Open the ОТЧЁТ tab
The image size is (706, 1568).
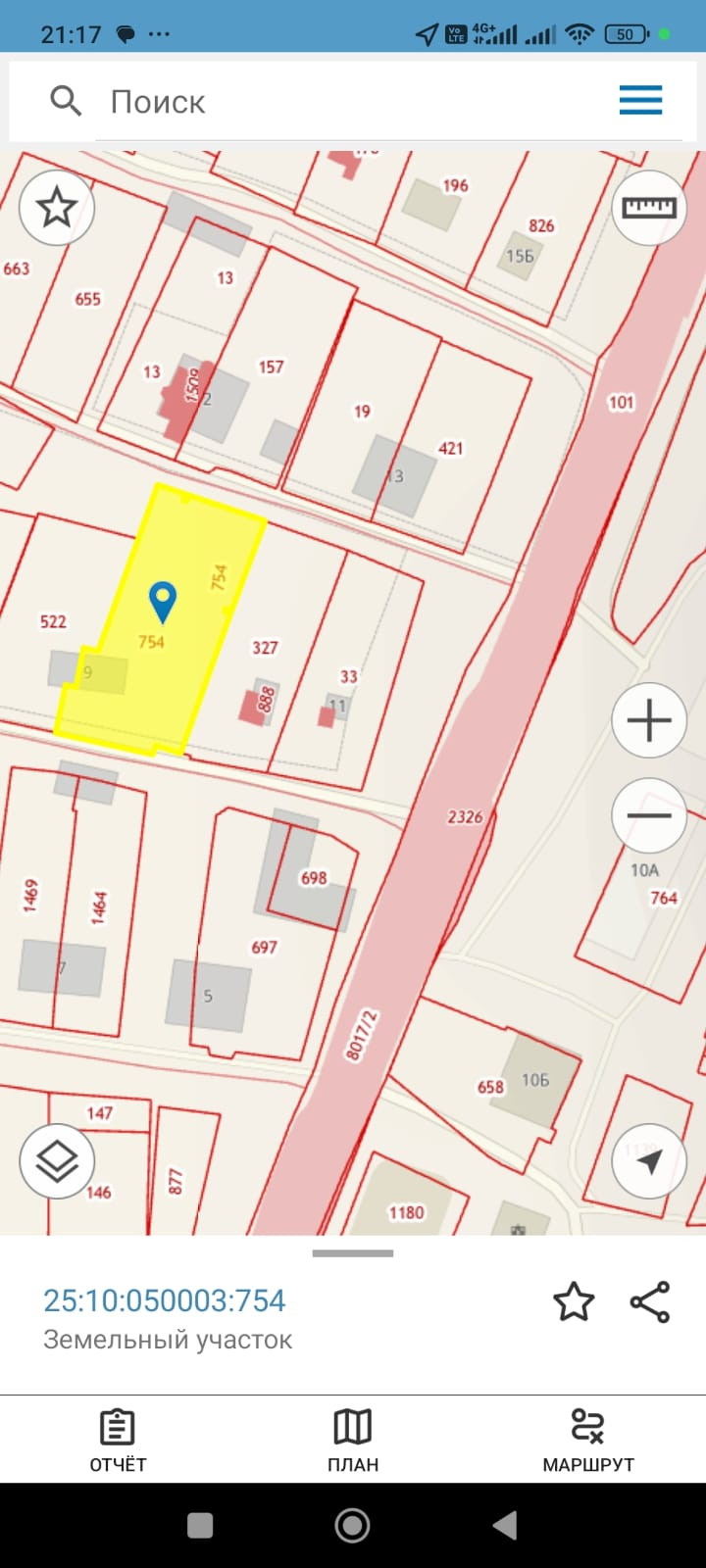click(x=118, y=1441)
